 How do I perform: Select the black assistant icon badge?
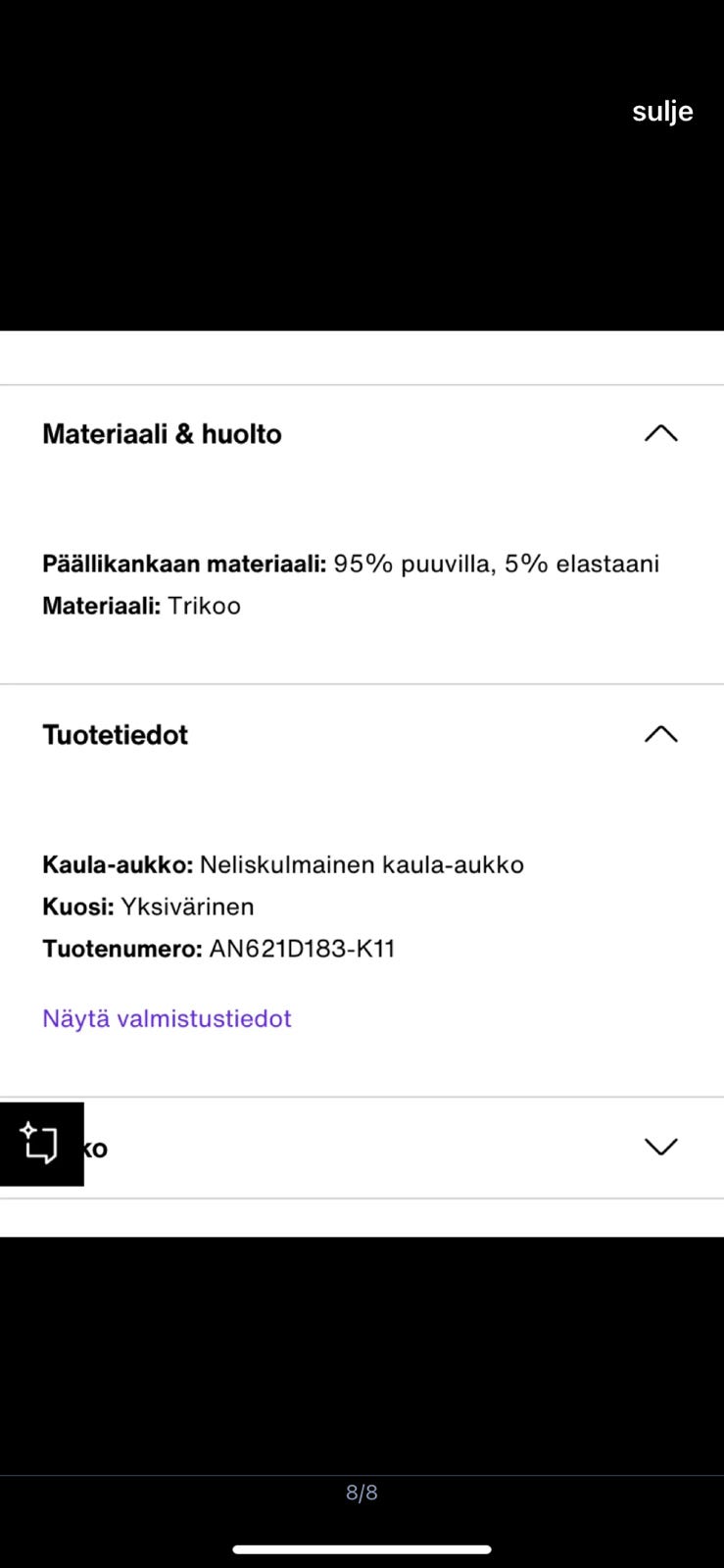coord(41,1145)
